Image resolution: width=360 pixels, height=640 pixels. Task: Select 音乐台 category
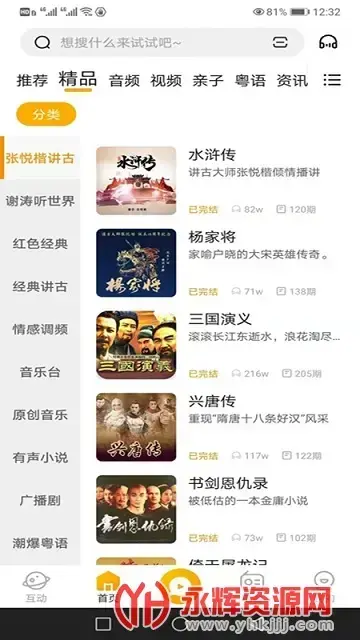[x=40, y=372]
